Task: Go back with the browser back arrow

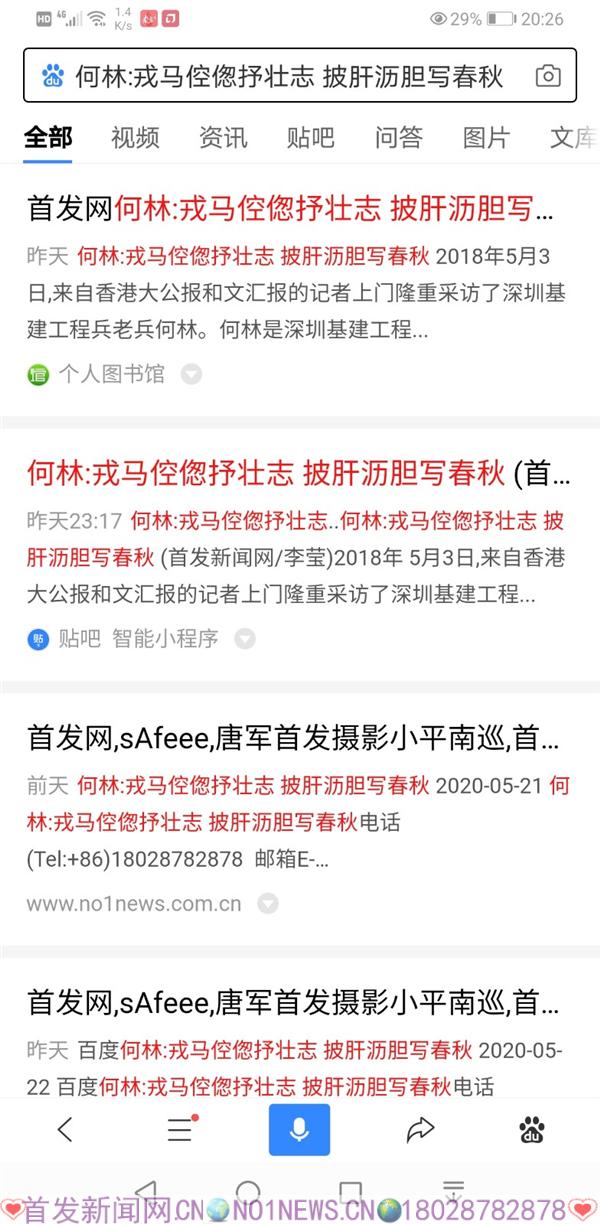Action: click(x=65, y=1130)
